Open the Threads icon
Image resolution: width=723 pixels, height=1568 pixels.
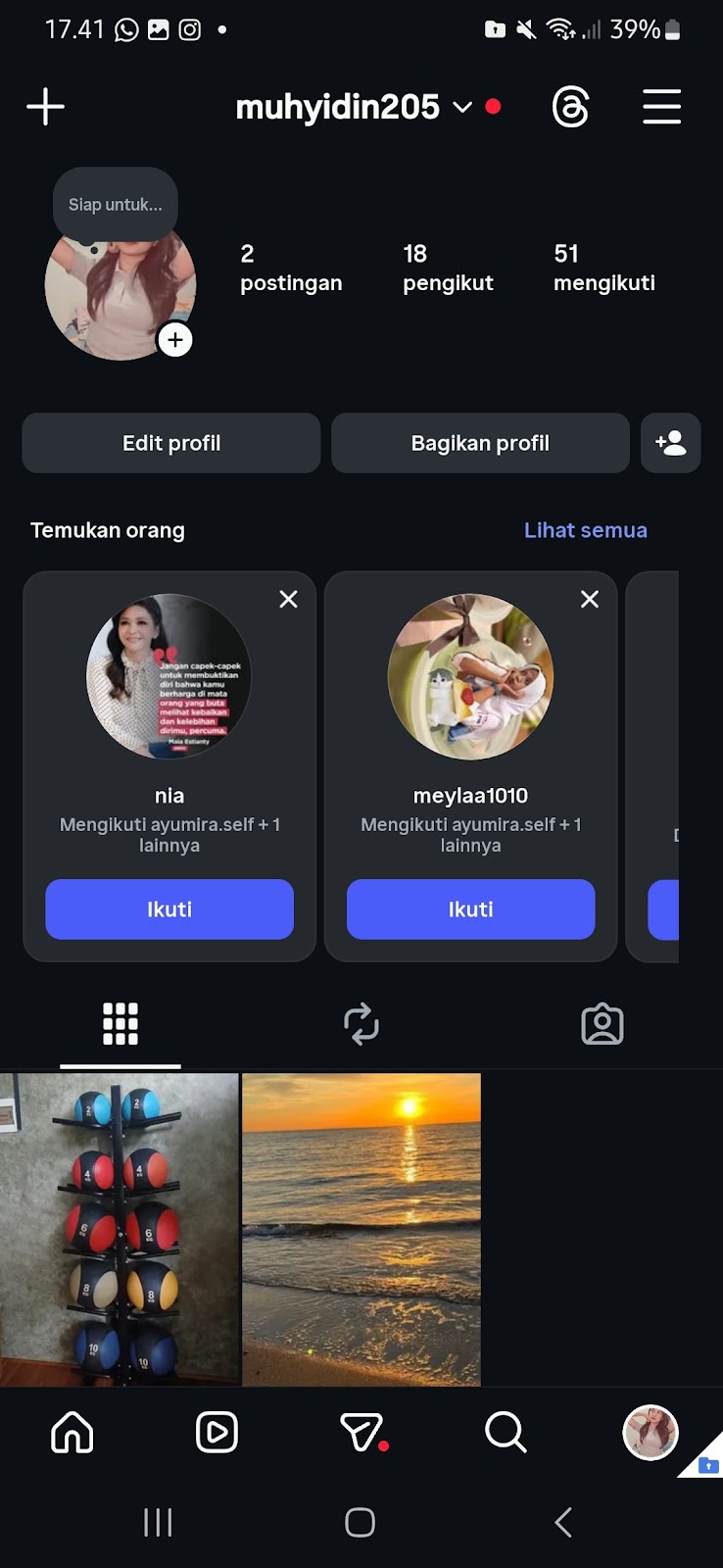pos(570,107)
